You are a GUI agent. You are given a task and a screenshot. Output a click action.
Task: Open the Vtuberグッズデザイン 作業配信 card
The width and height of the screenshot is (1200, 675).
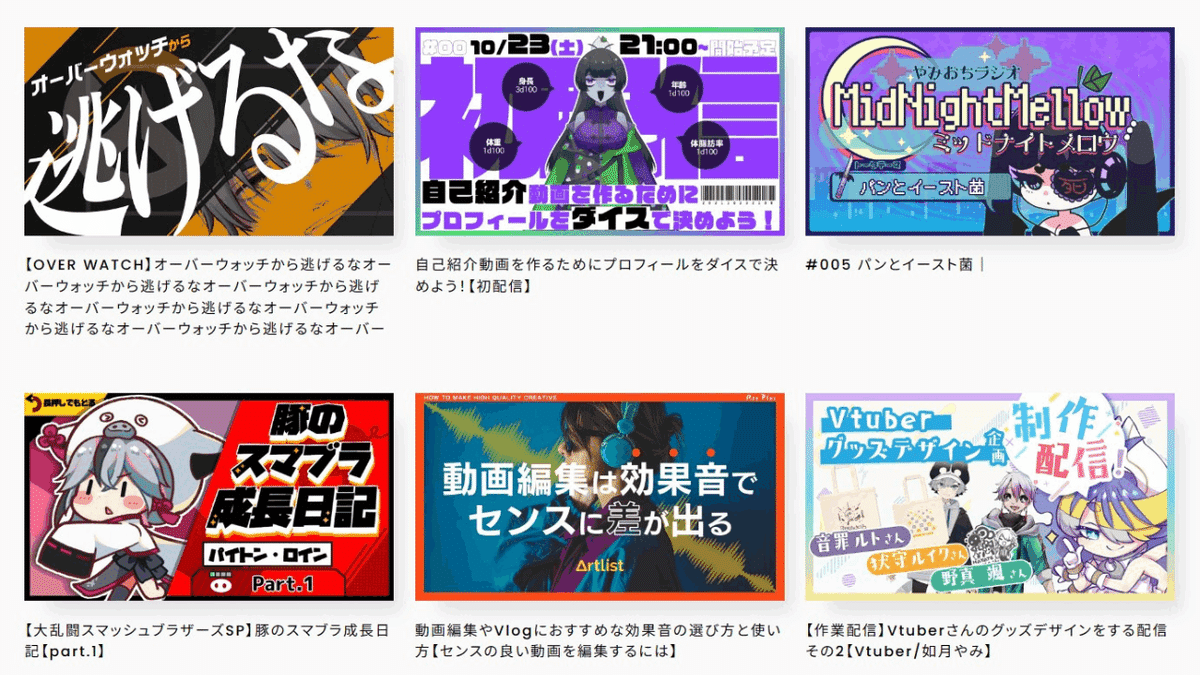point(989,496)
